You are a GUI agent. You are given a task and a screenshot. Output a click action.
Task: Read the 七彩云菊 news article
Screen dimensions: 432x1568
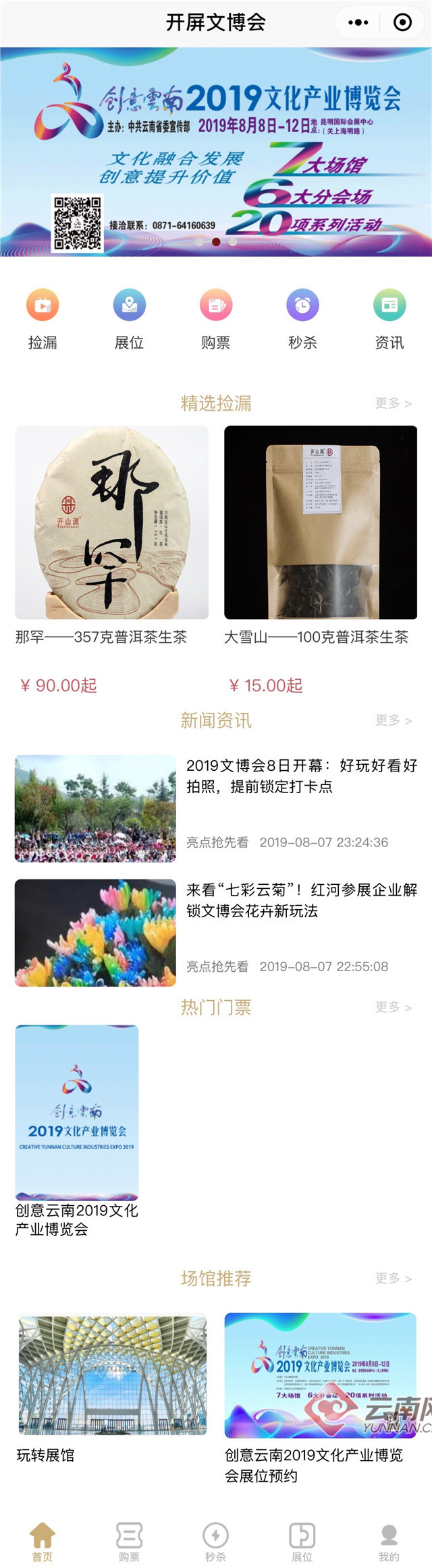point(301,901)
